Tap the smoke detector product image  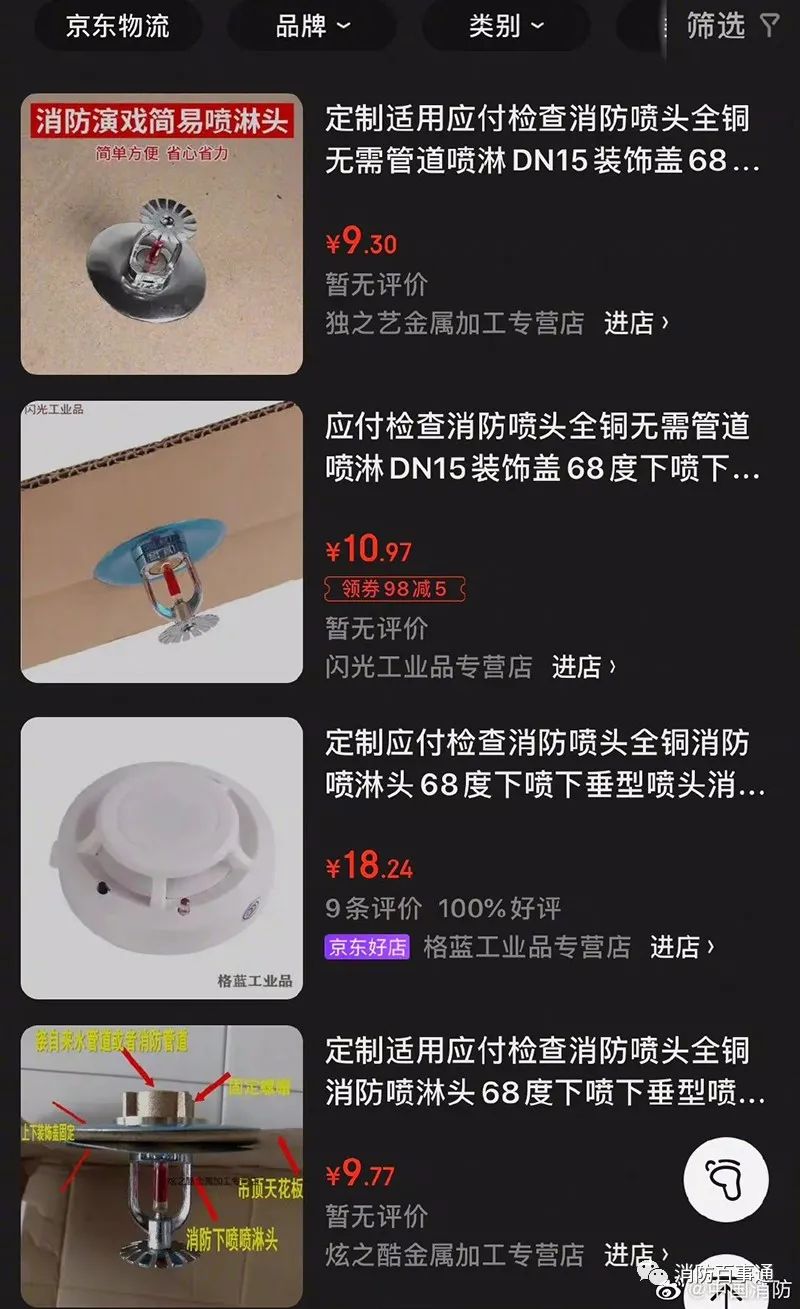[160, 856]
